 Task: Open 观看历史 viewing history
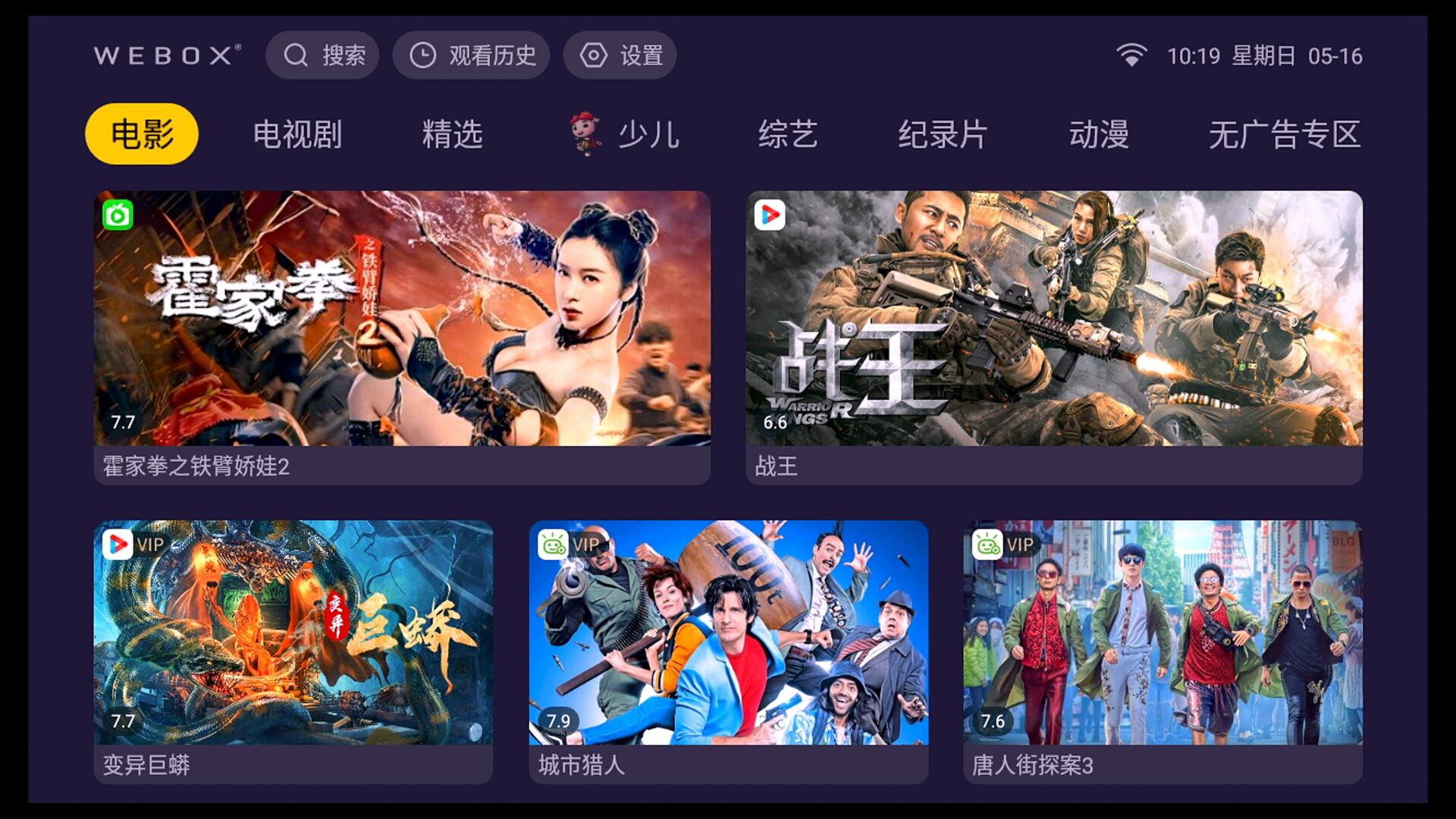(x=472, y=55)
